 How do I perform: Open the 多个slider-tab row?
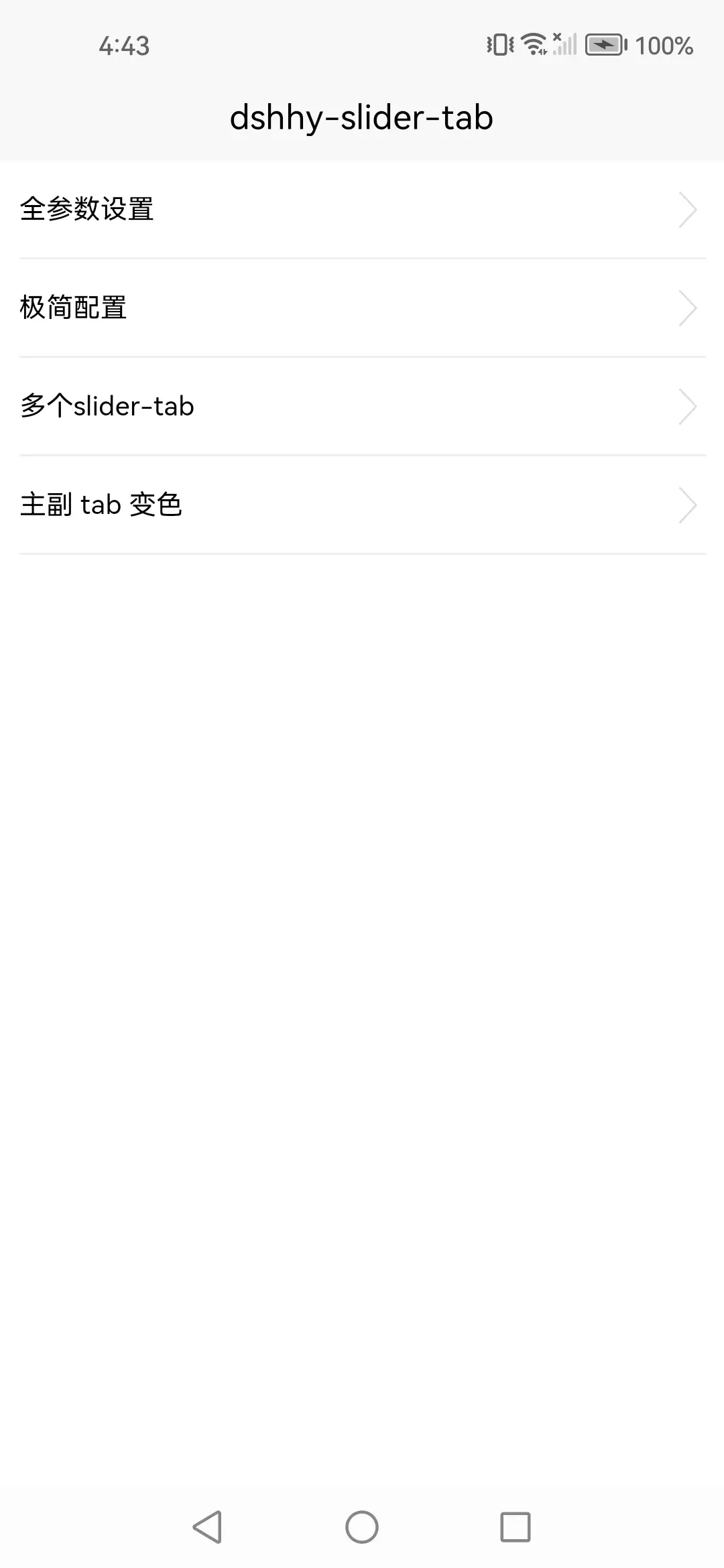pyautogui.click(x=362, y=406)
